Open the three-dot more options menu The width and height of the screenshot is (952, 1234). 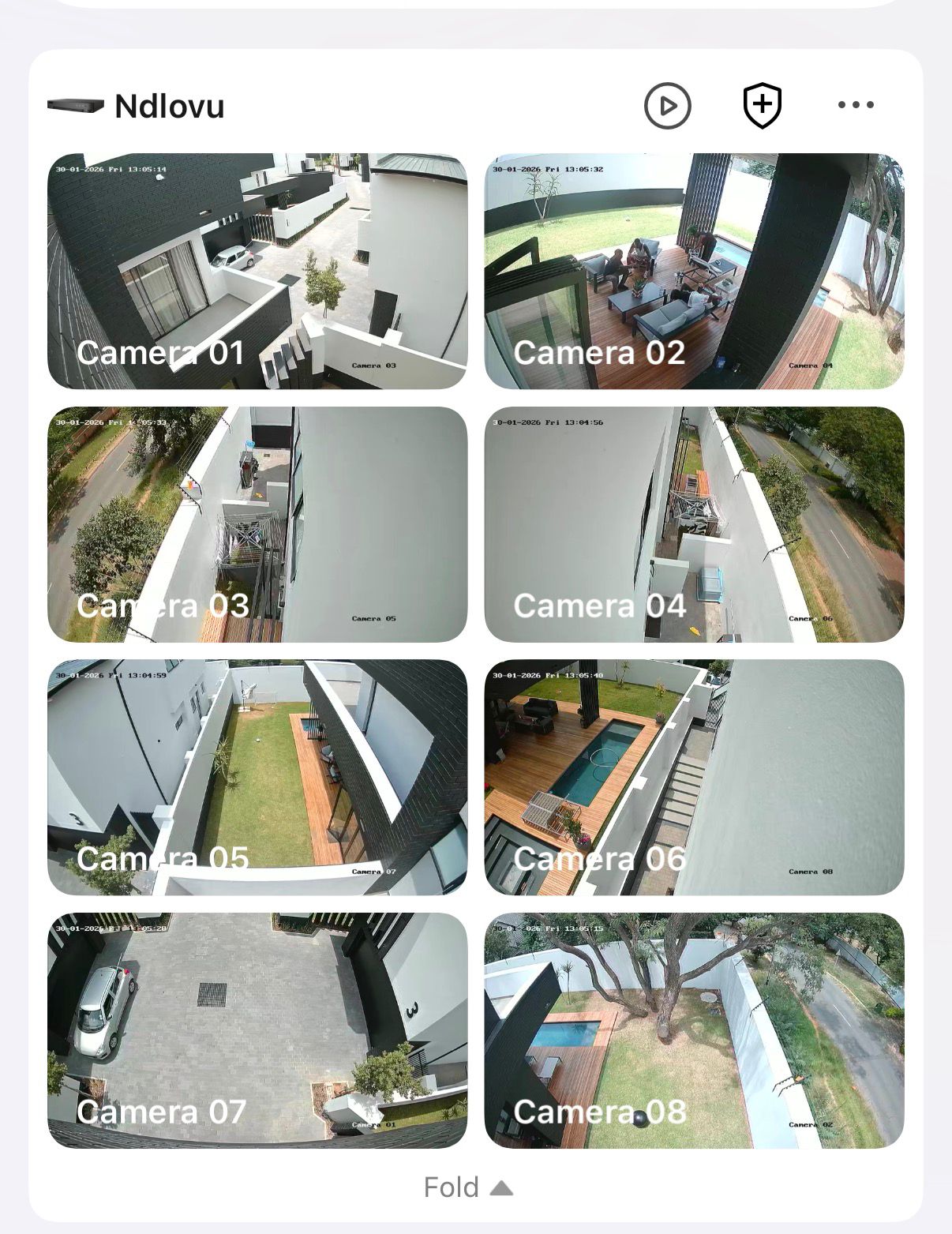coord(856,105)
